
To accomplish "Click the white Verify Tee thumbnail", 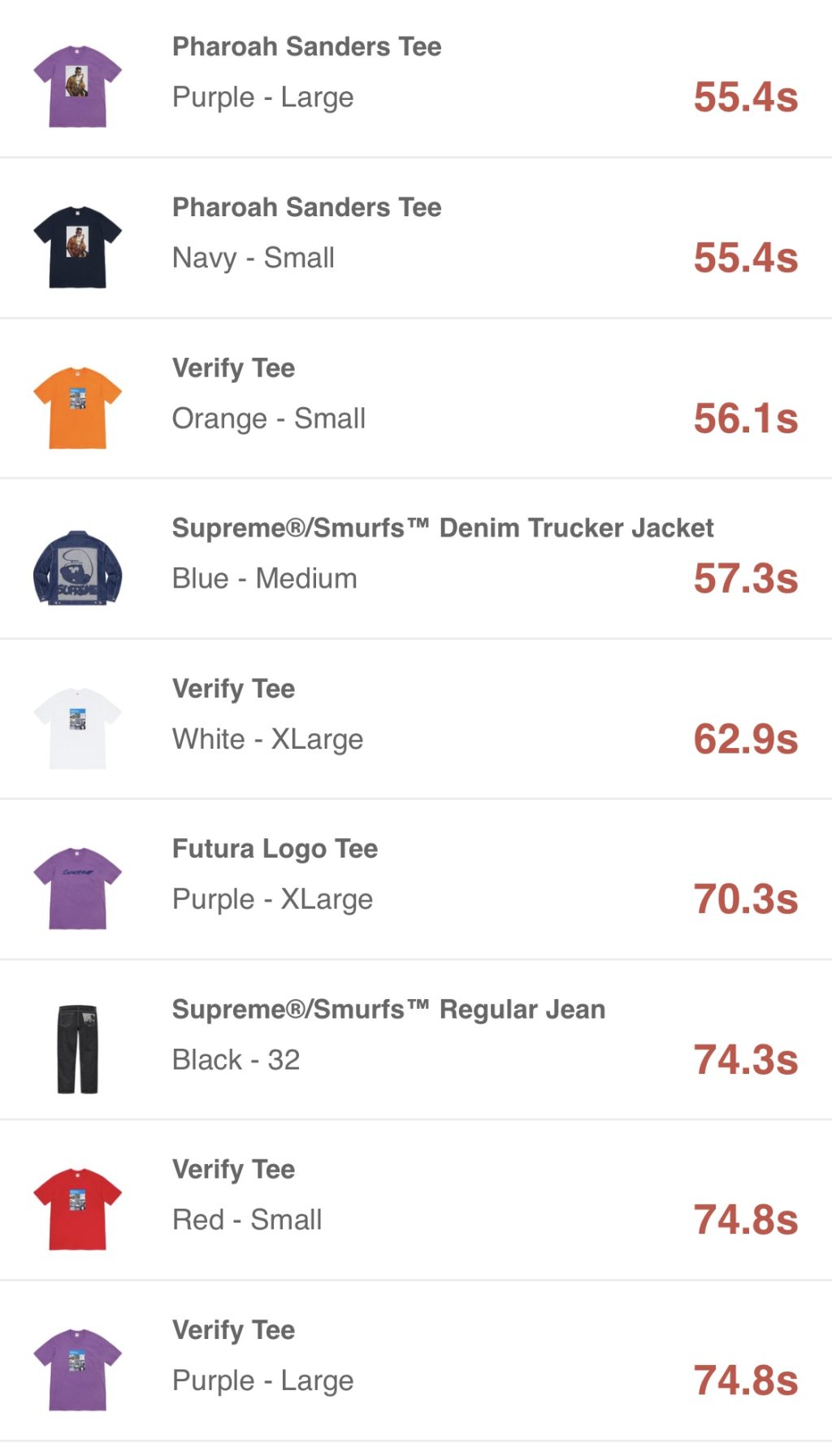I will pyautogui.click(x=77, y=729).
